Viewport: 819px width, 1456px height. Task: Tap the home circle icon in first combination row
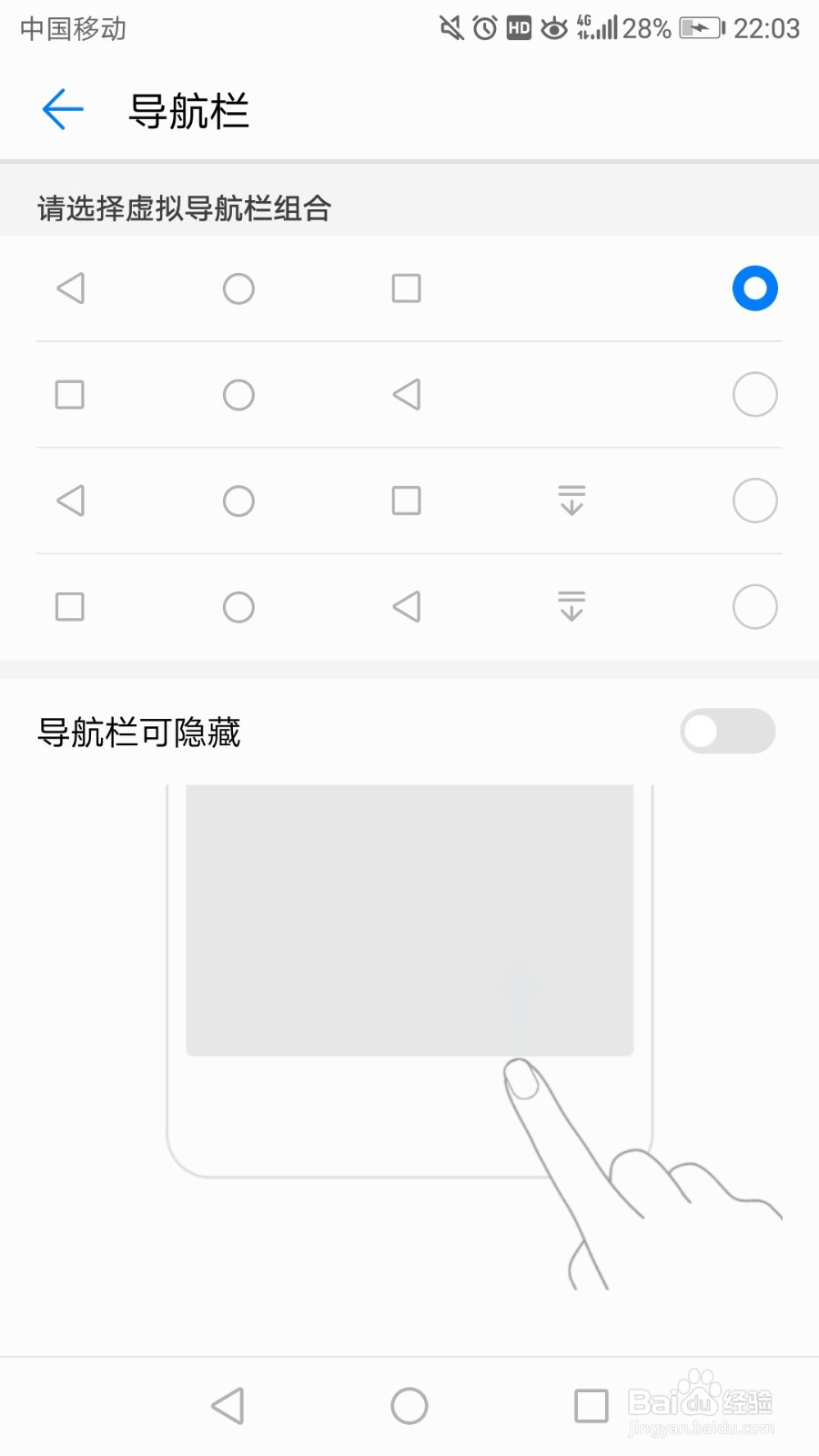coord(238,288)
